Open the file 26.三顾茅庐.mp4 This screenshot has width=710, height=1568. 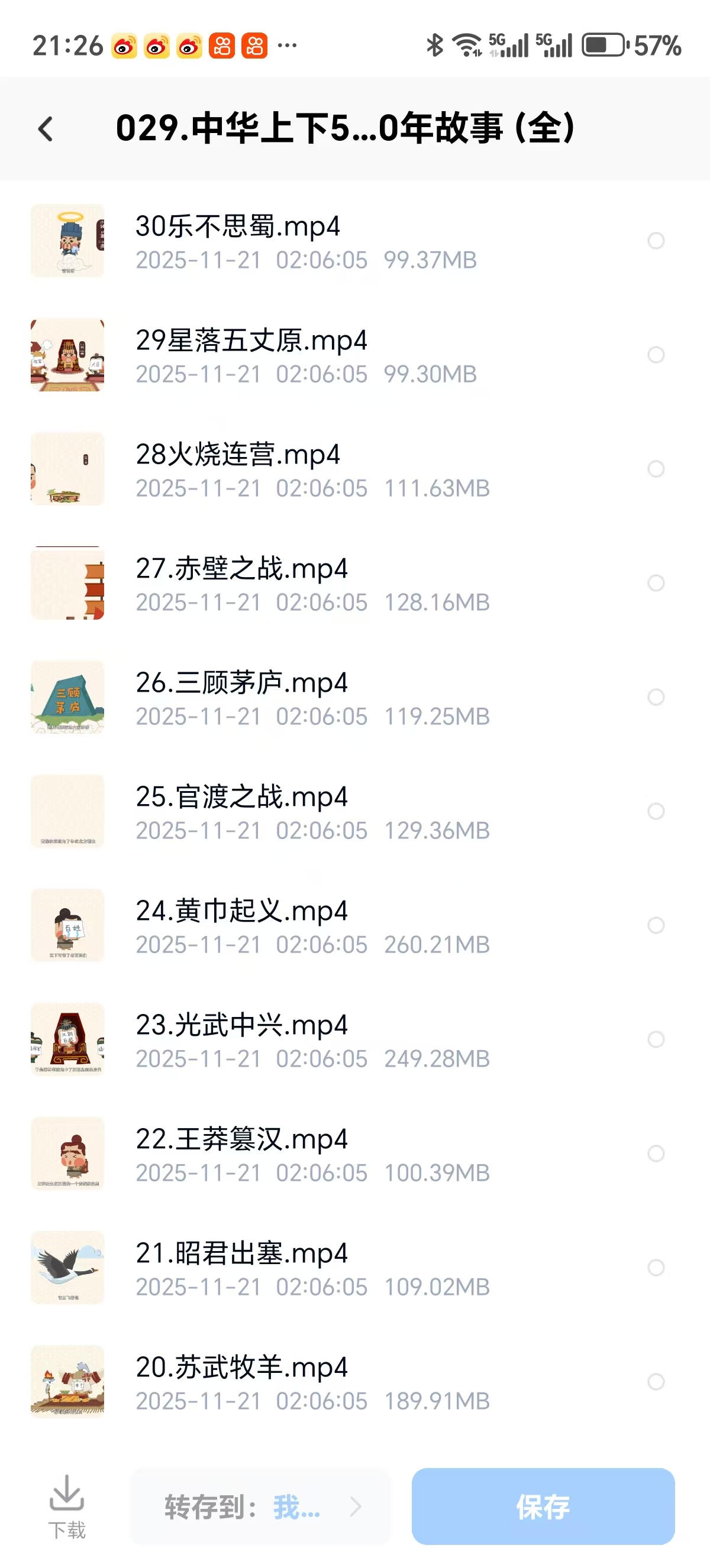click(241, 683)
